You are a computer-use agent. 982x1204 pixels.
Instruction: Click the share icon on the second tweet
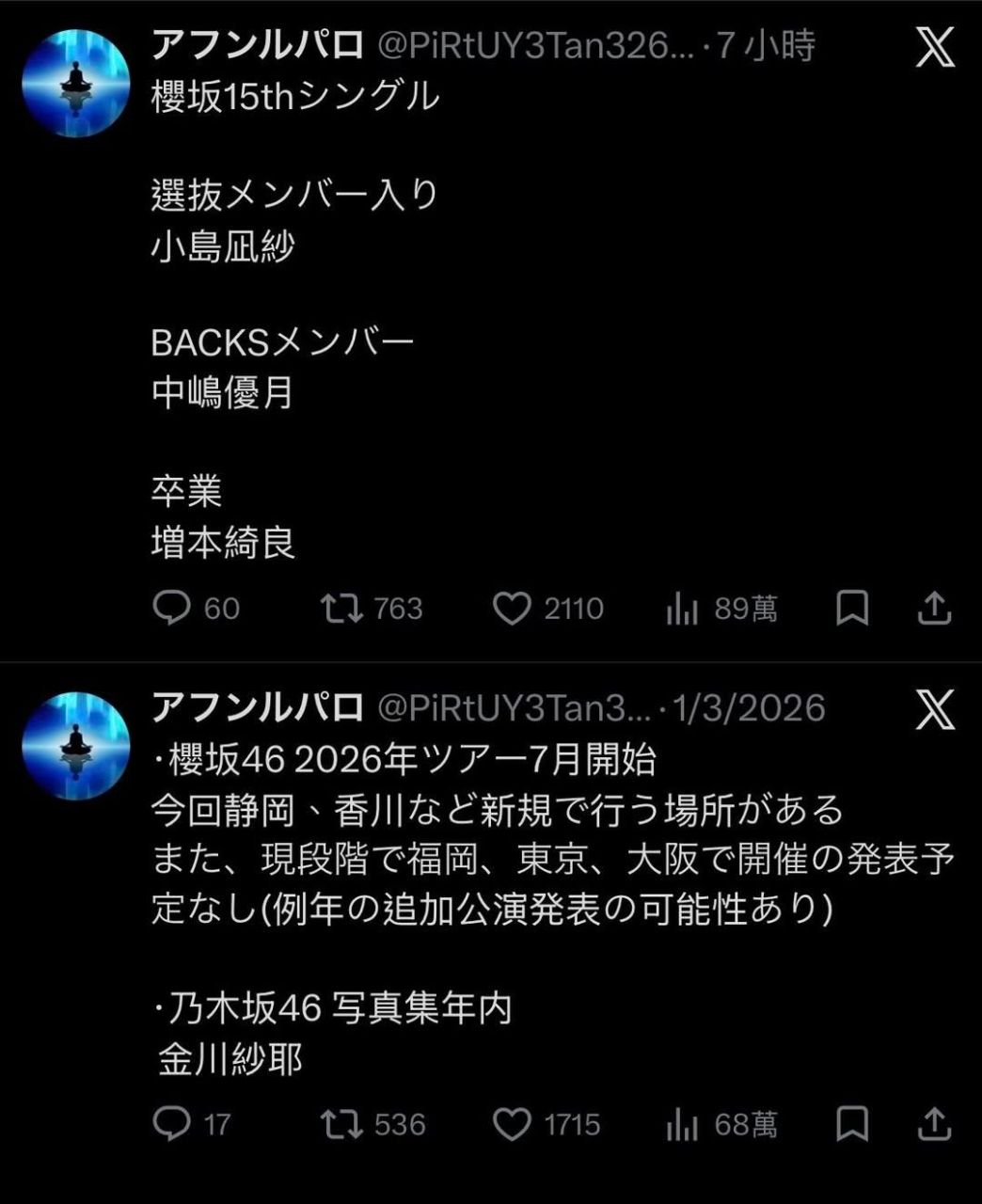(x=931, y=1122)
